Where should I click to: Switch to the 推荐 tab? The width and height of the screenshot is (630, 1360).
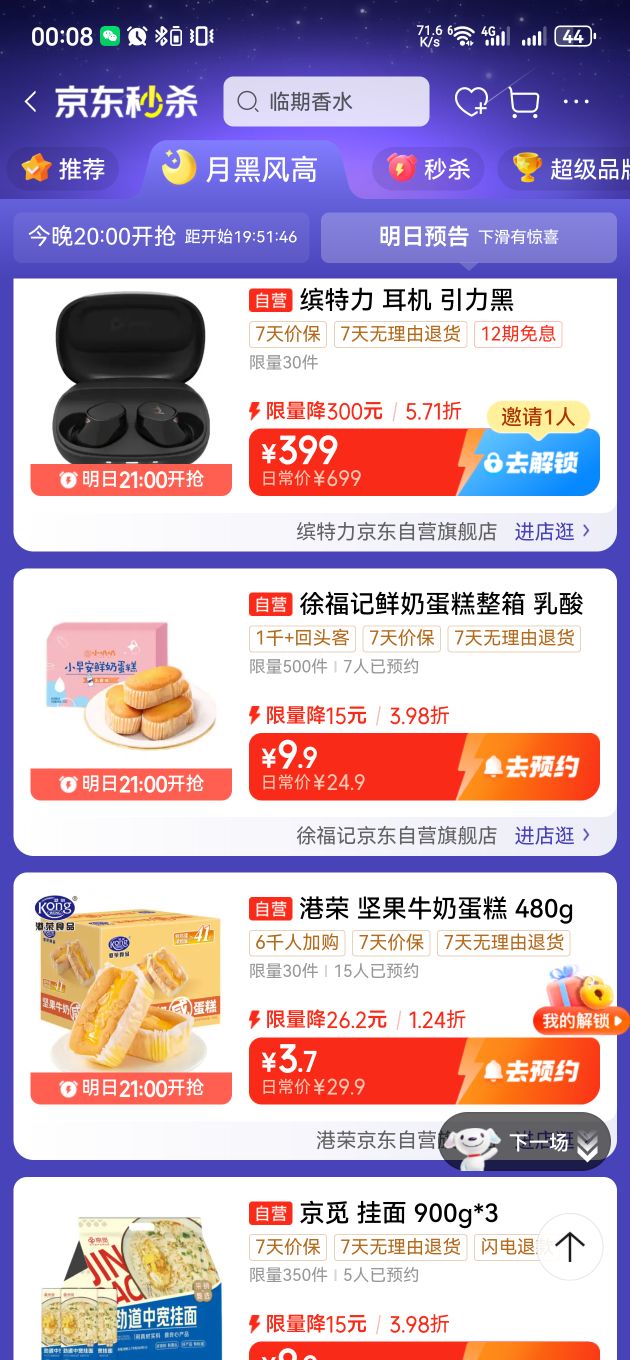click(x=64, y=169)
